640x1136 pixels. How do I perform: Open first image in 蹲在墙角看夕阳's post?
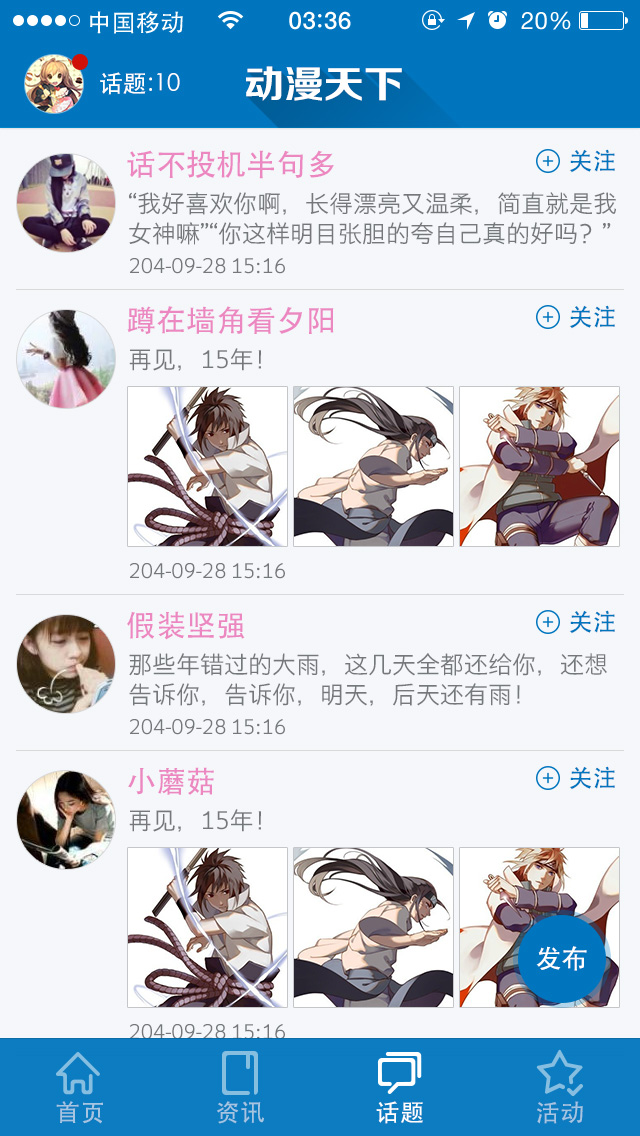pyautogui.click(x=207, y=466)
